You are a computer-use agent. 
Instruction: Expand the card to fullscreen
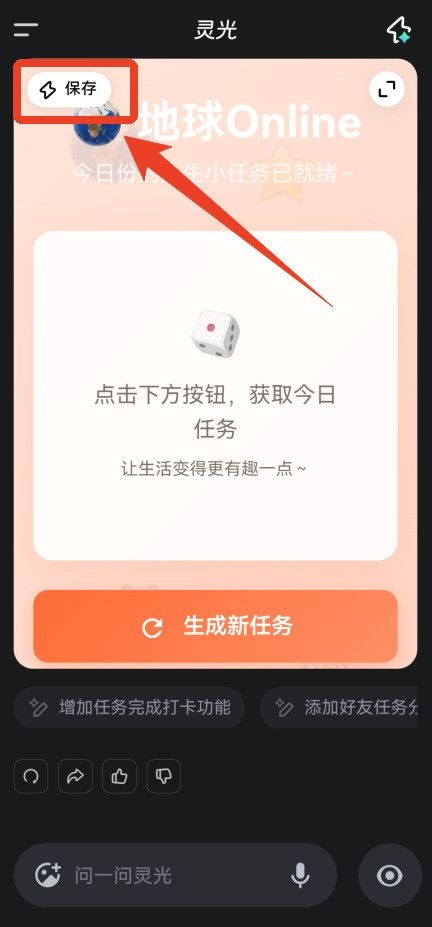click(x=386, y=89)
